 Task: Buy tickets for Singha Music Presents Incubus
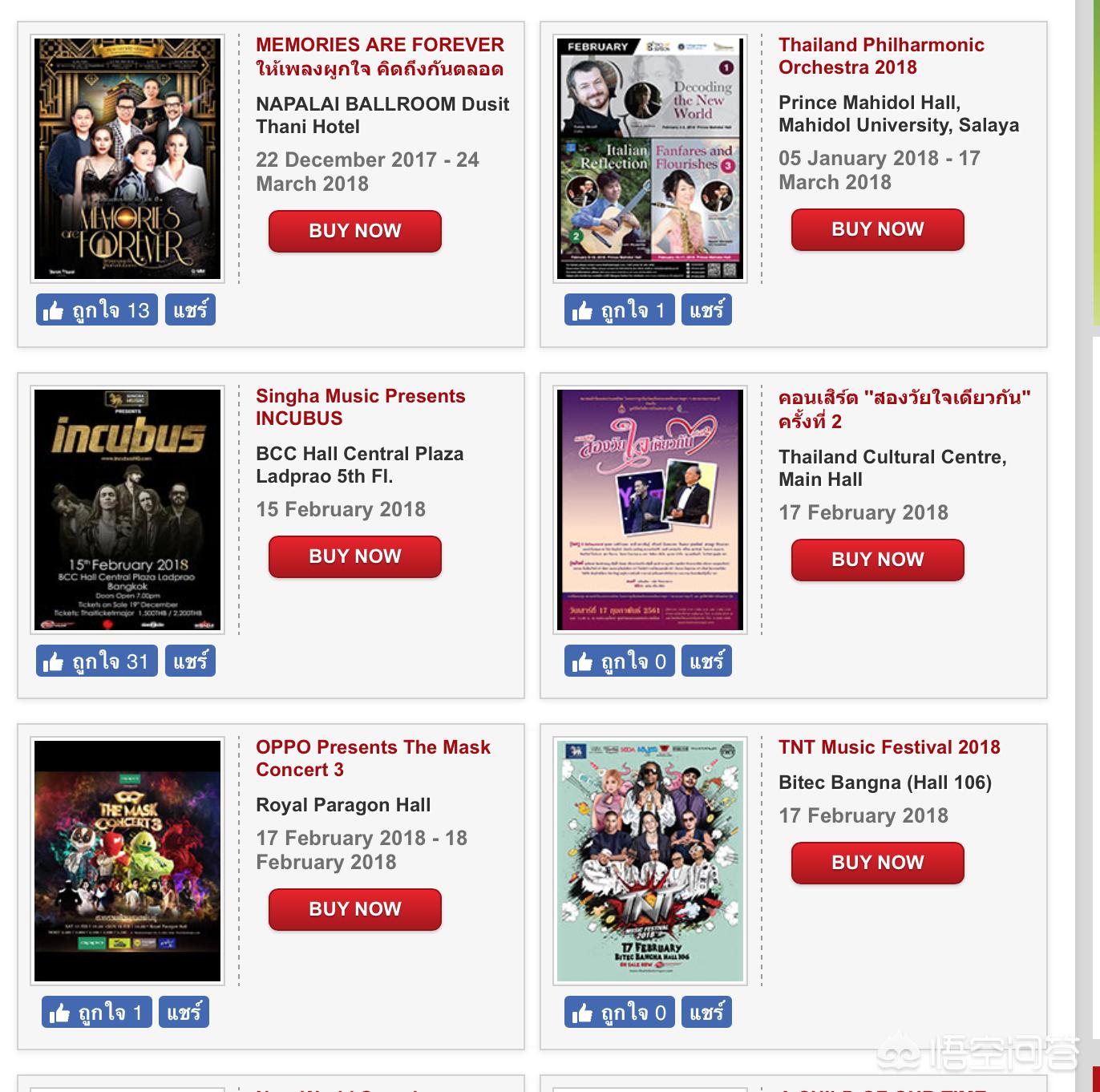pos(354,556)
